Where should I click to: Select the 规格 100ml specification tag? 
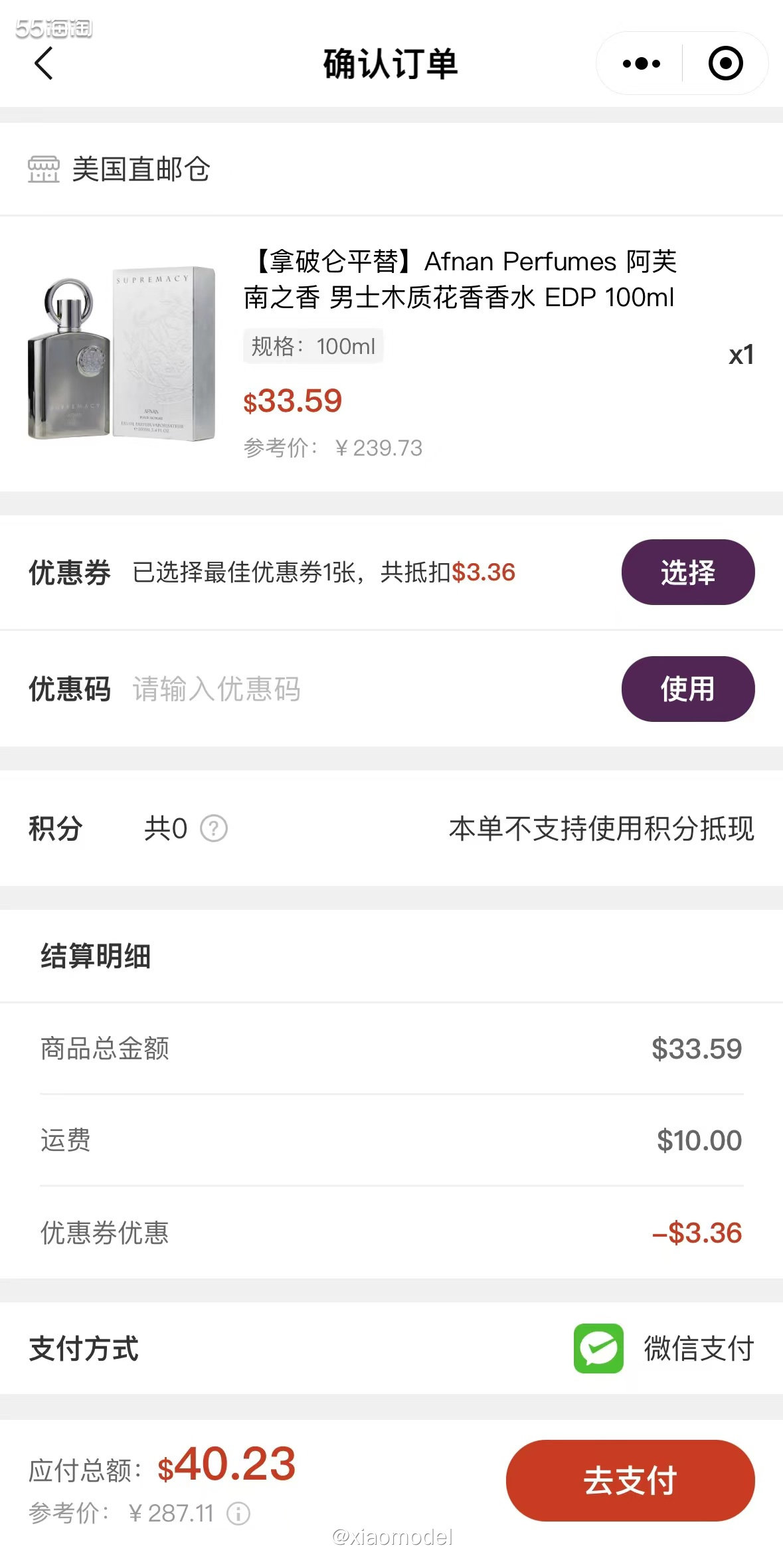[312, 345]
